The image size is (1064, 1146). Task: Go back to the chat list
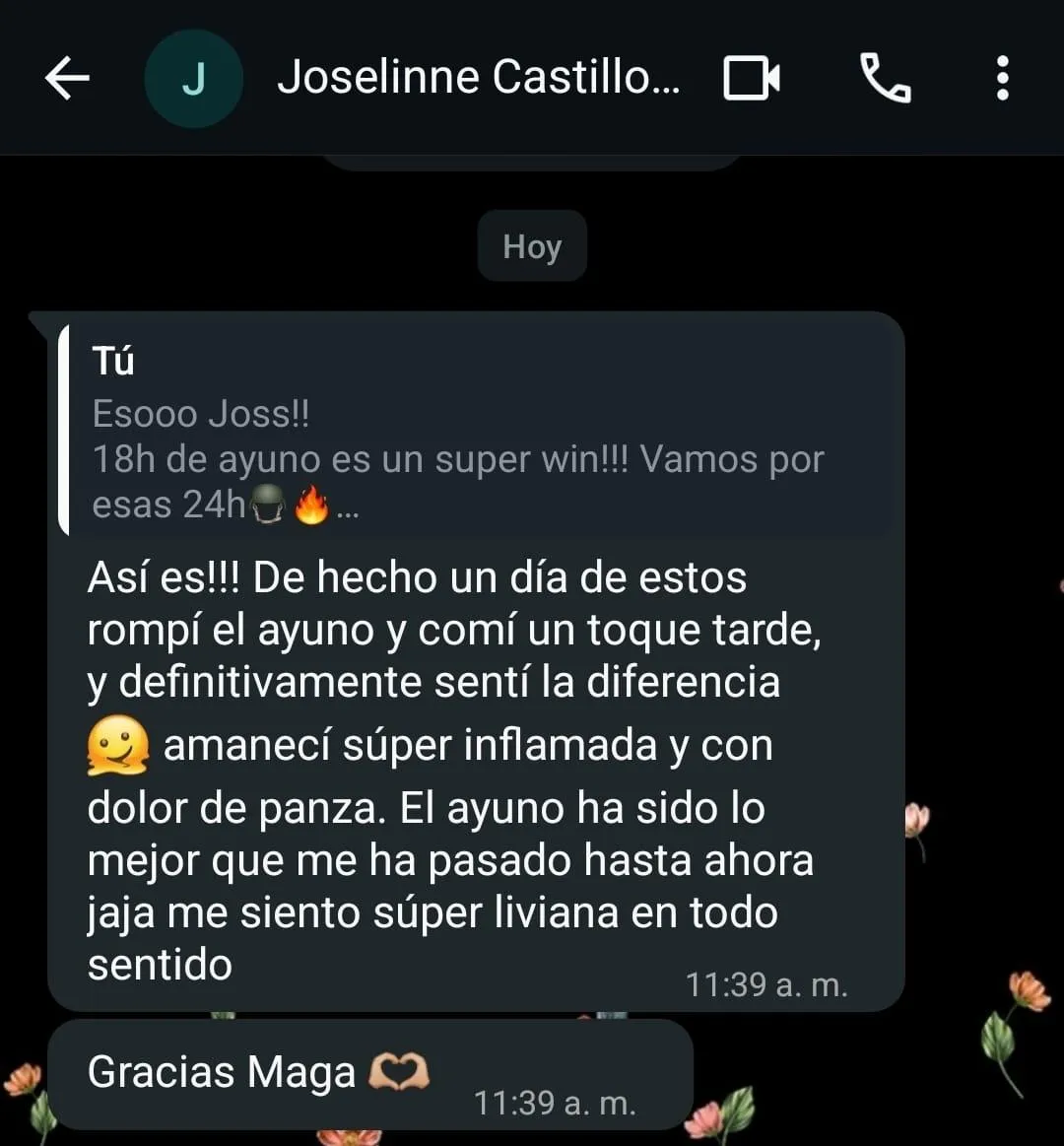[x=67, y=79]
